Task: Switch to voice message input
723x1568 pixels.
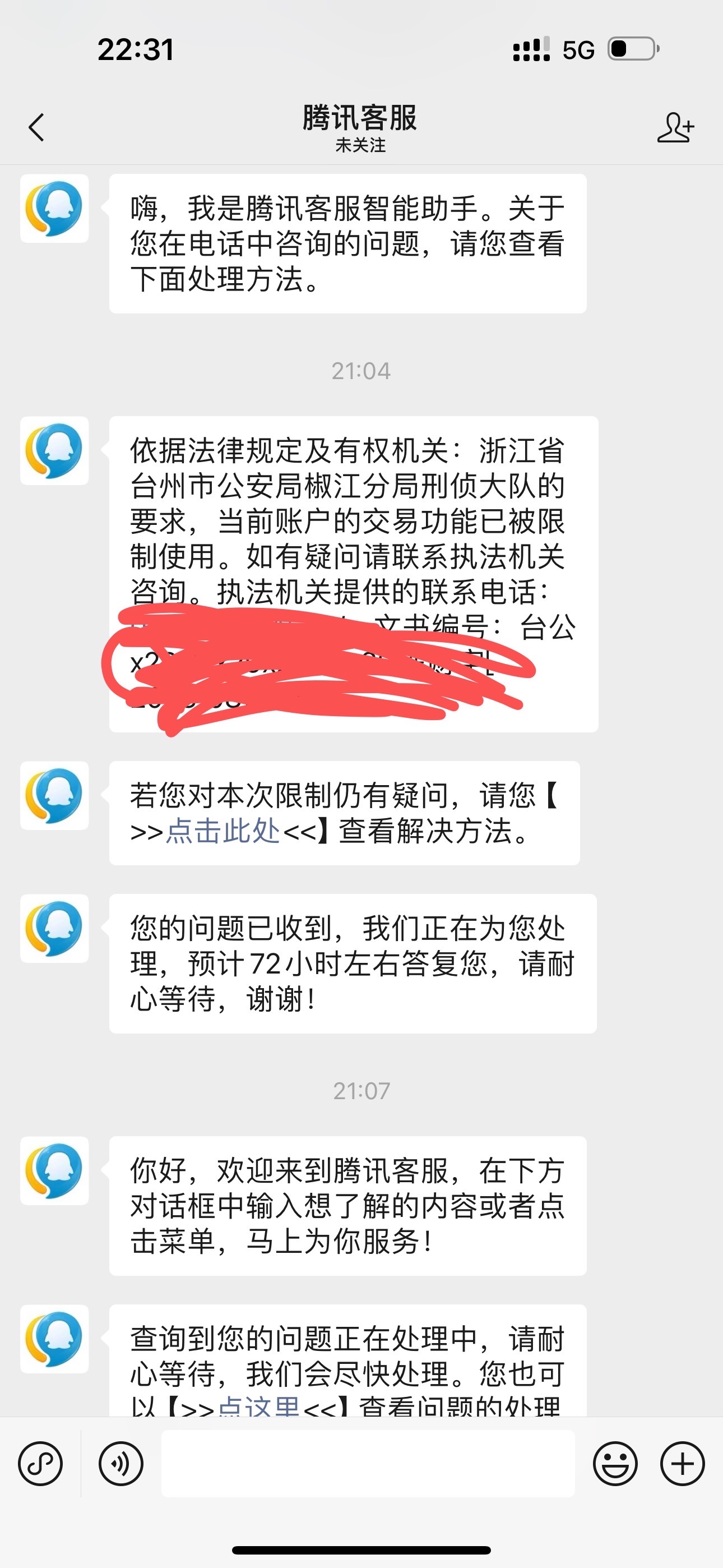Action: pyautogui.click(x=121, y=1464)
